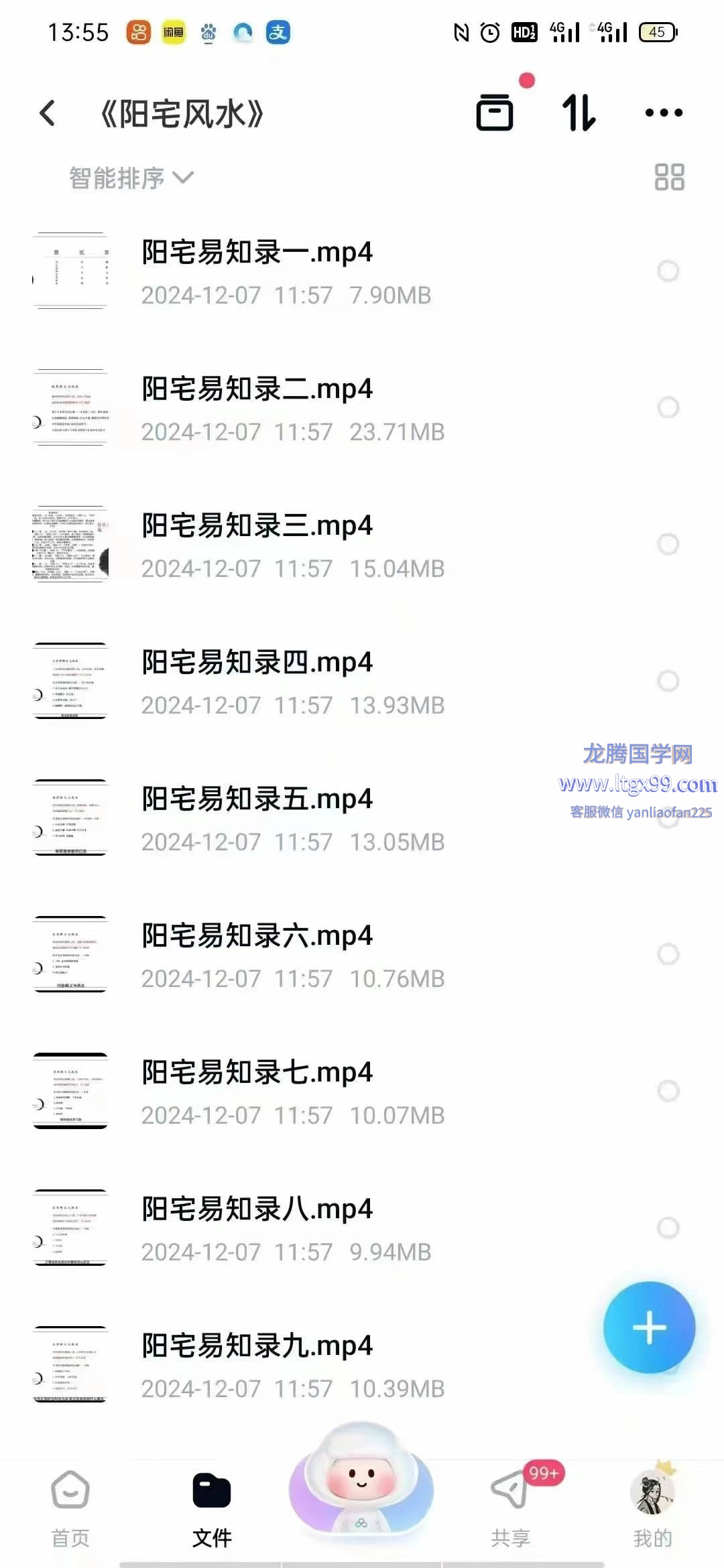This screenshot has width=724, height=1568.
Task: Select the checkbox for 阳宅易知录四.mp4
Action: (x=668, y=681)
